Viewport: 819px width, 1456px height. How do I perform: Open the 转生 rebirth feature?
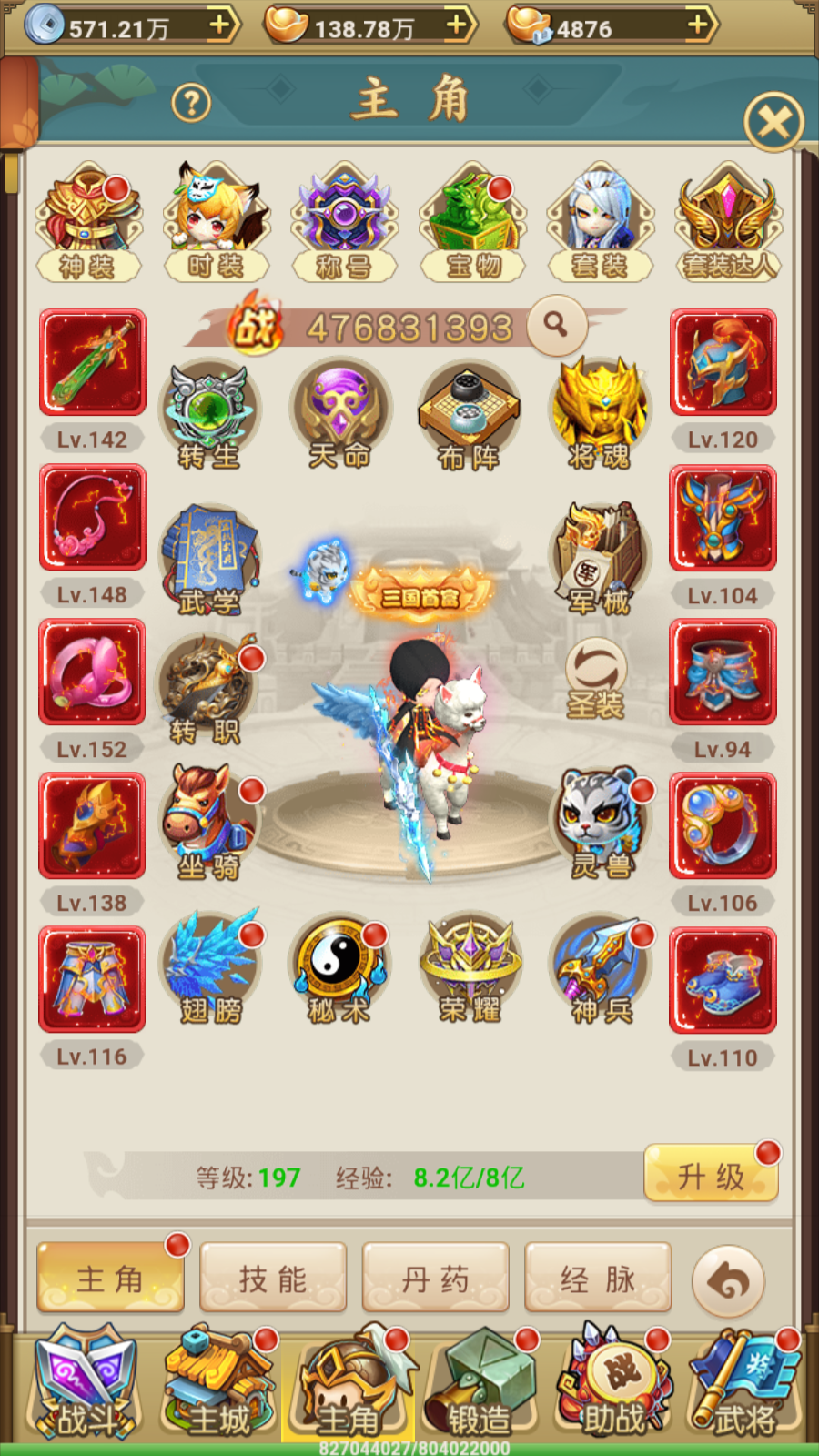coord(209,414)
